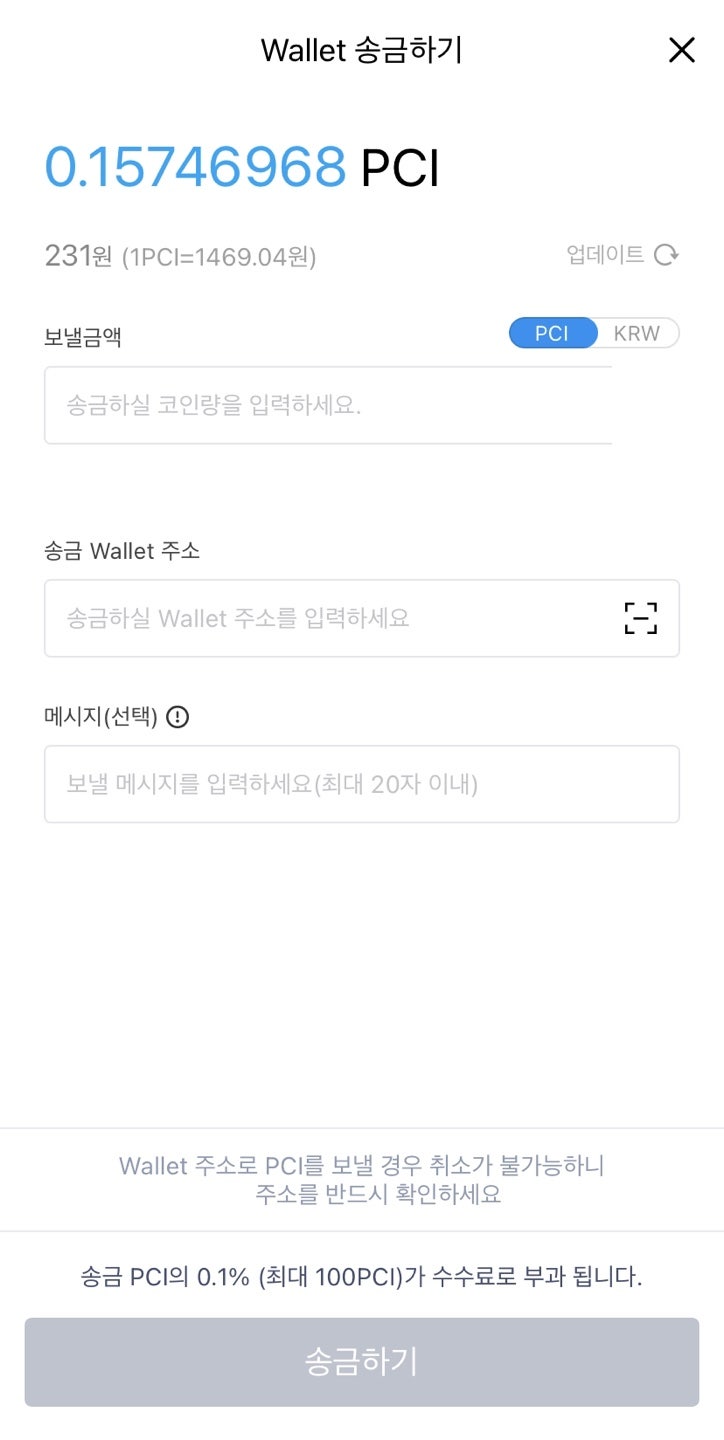Viewport: 724px width, 1440px height.
Task: Tap the coin amount input field
Action: (330, 404)
